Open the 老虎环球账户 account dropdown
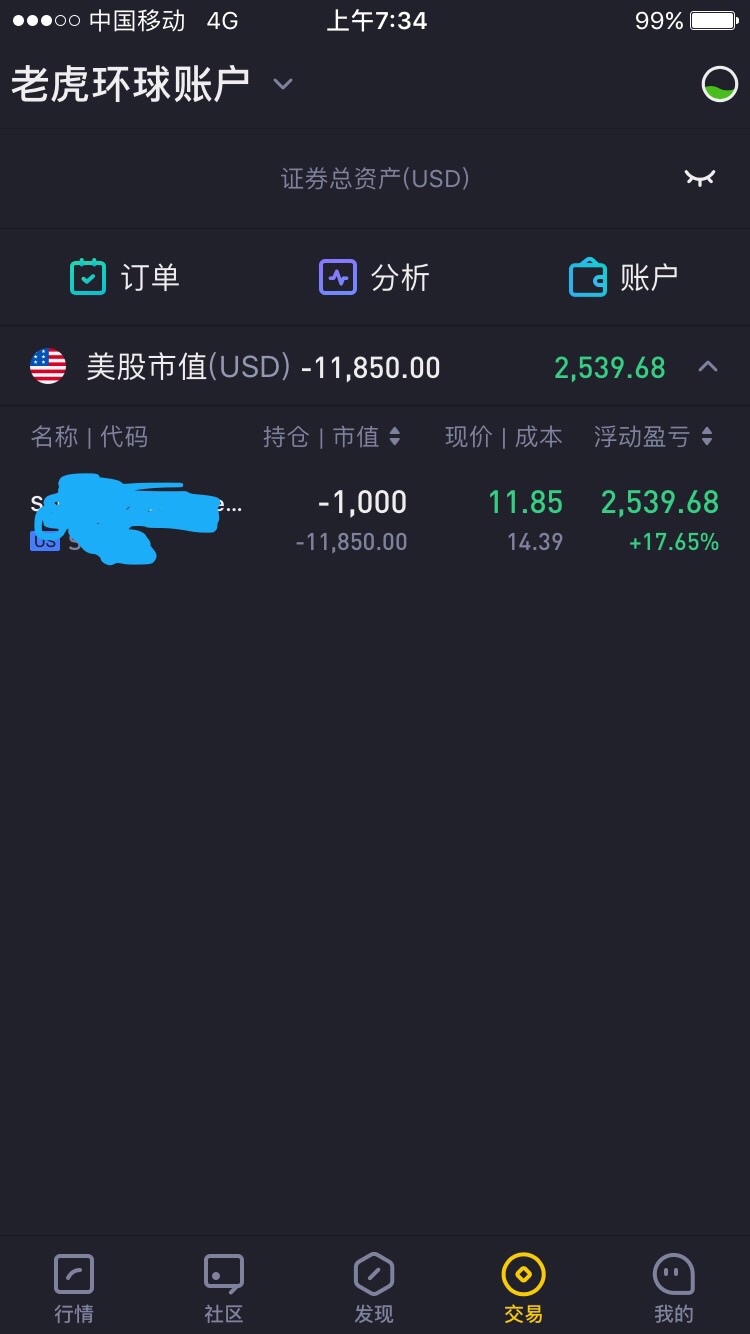 point(283,84)
